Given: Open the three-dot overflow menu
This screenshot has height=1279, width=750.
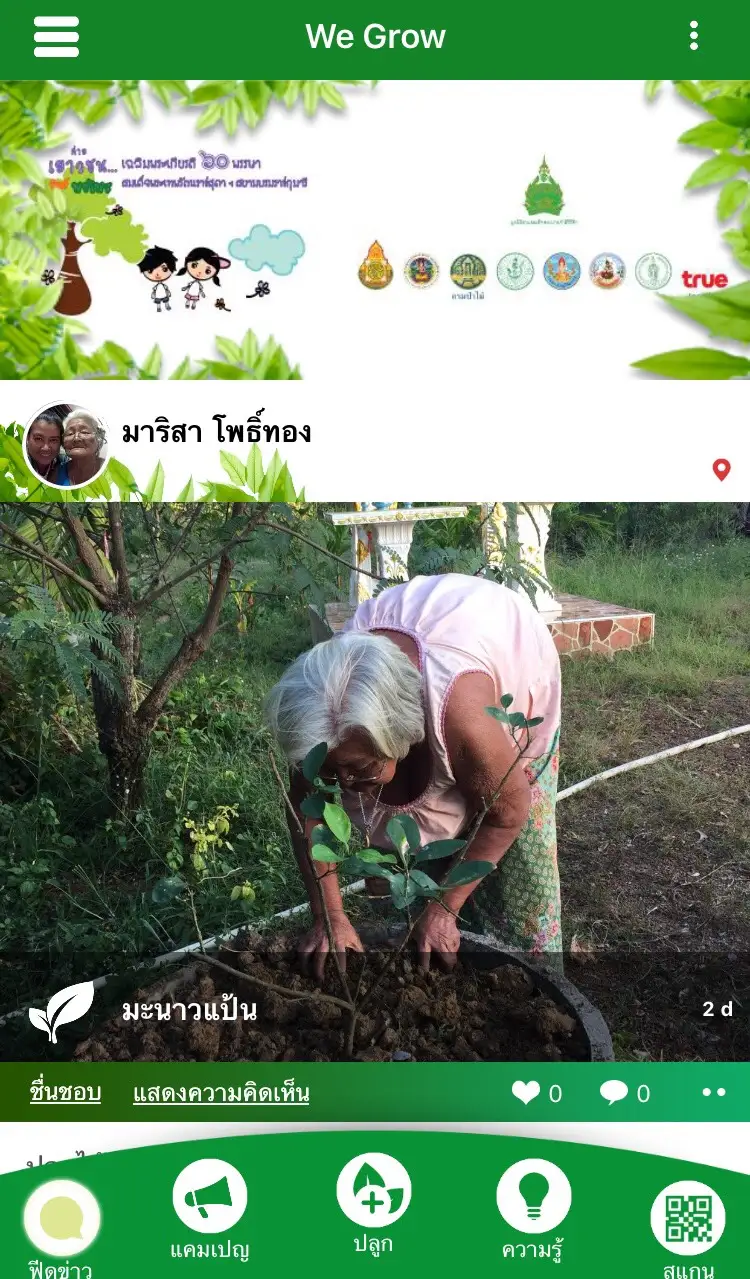Looking at the screenshot, I should (693, 37).
